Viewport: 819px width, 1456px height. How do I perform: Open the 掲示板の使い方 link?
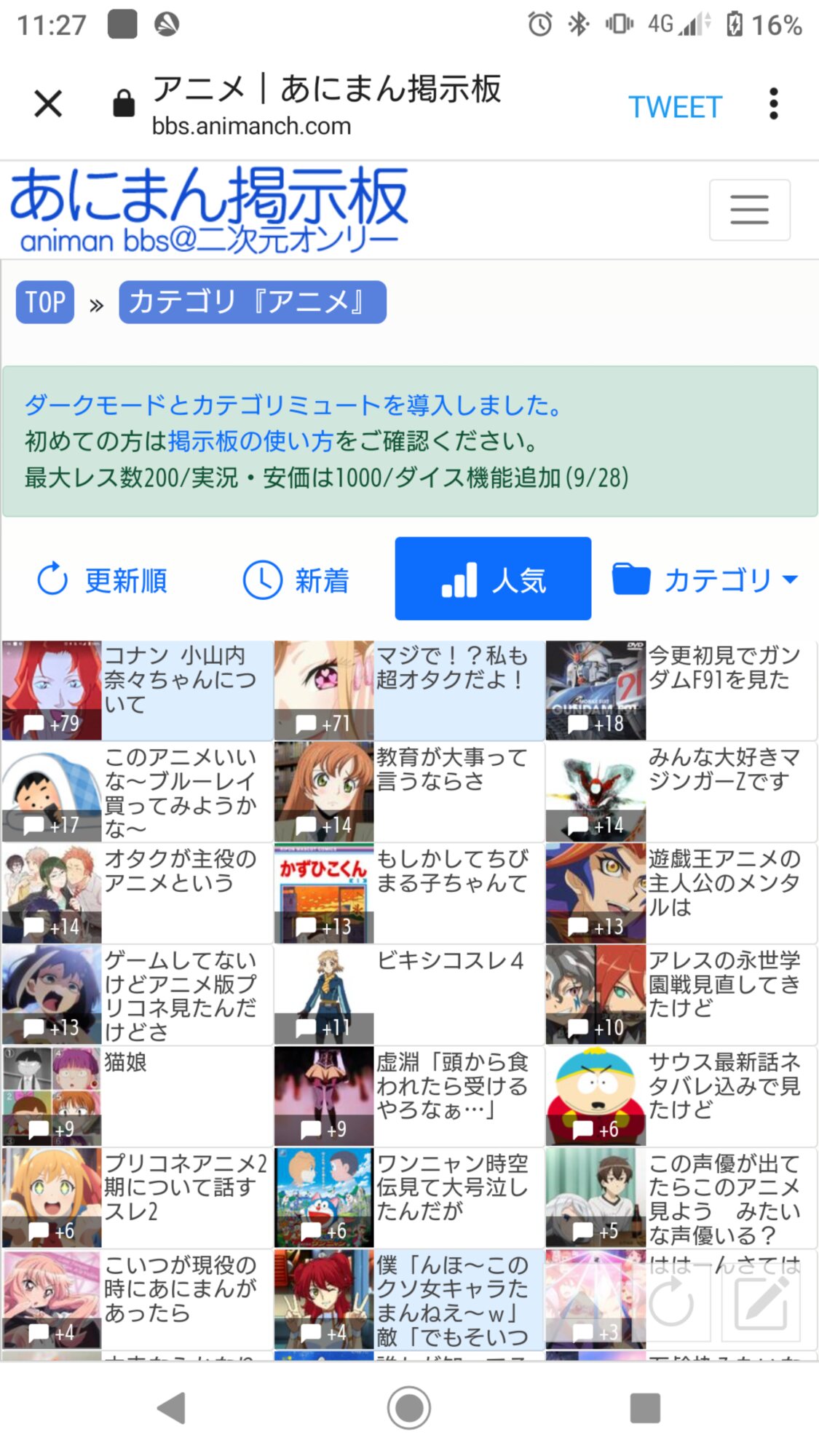click(251, 441)
